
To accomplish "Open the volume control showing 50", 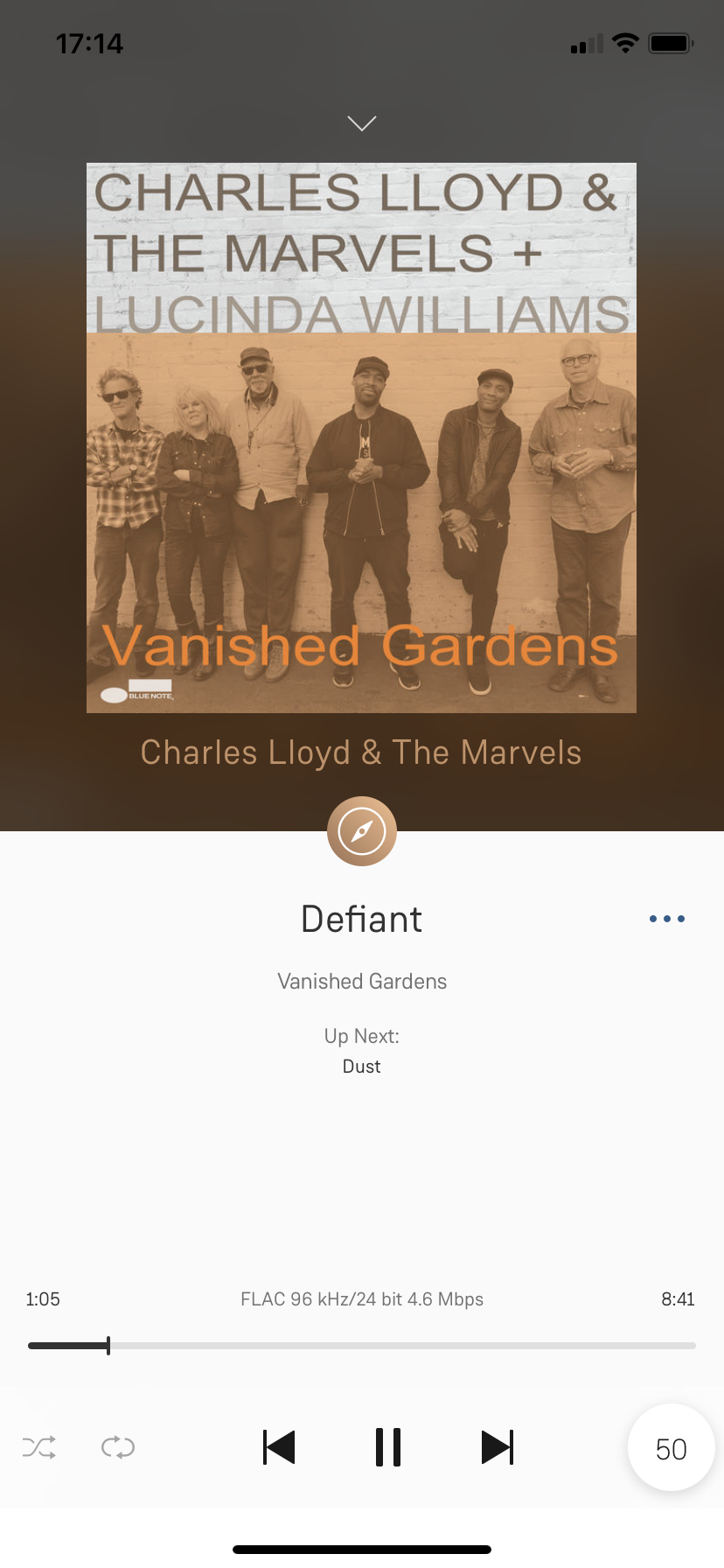I will pos(671,1448).
